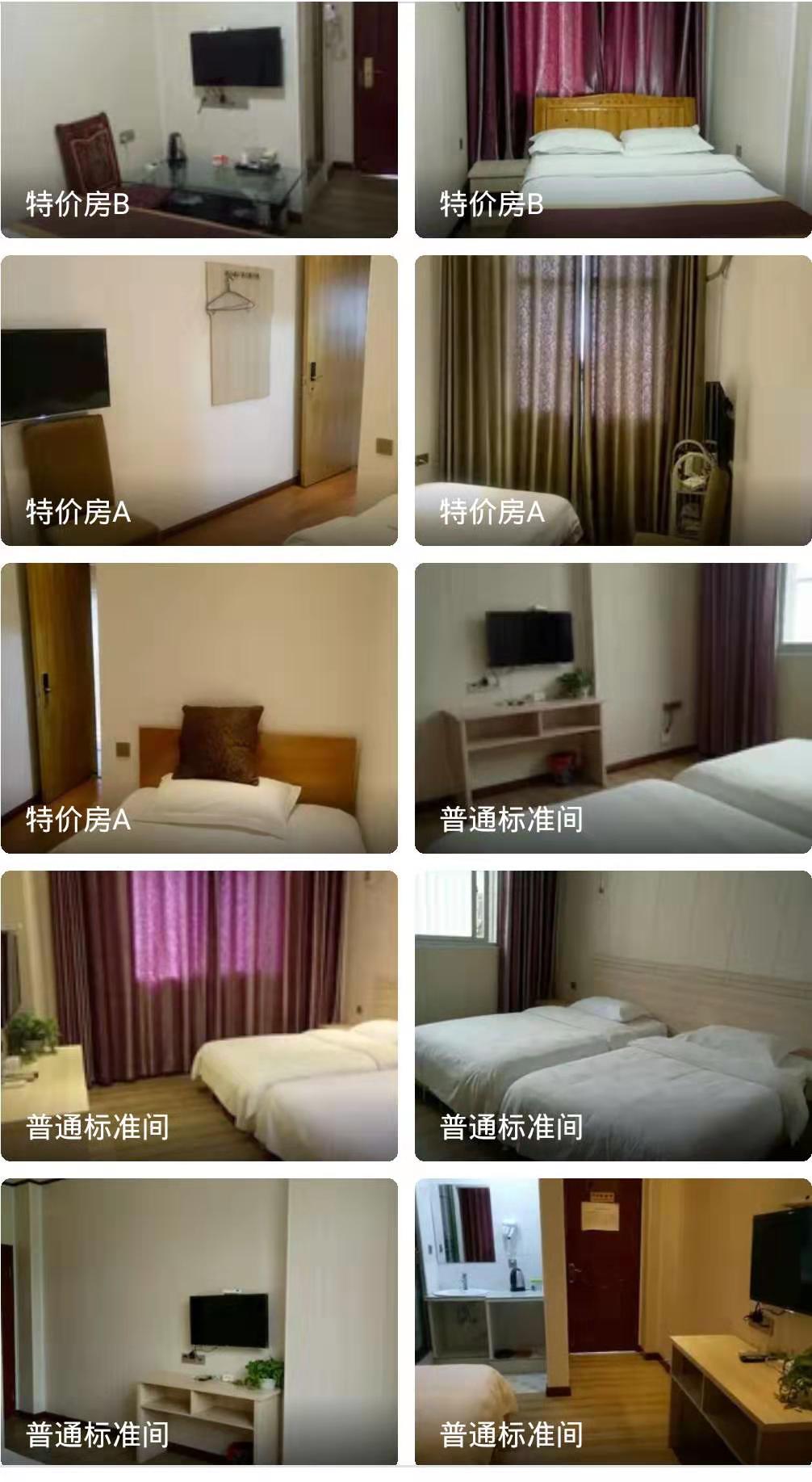
Task: Open 普通标准间 photo with wall TV and desk
Action: pos(613,707)
